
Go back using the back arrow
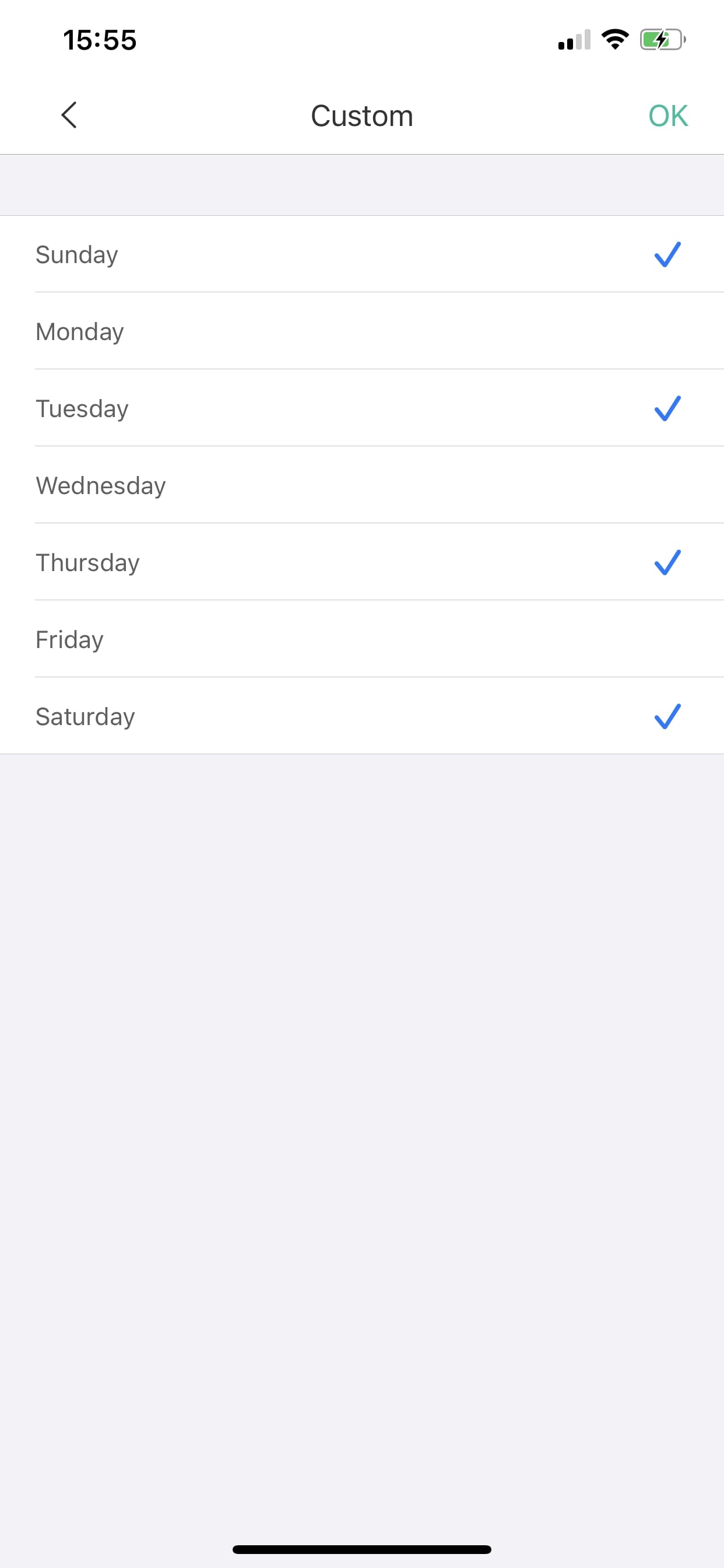pos(69,115)
